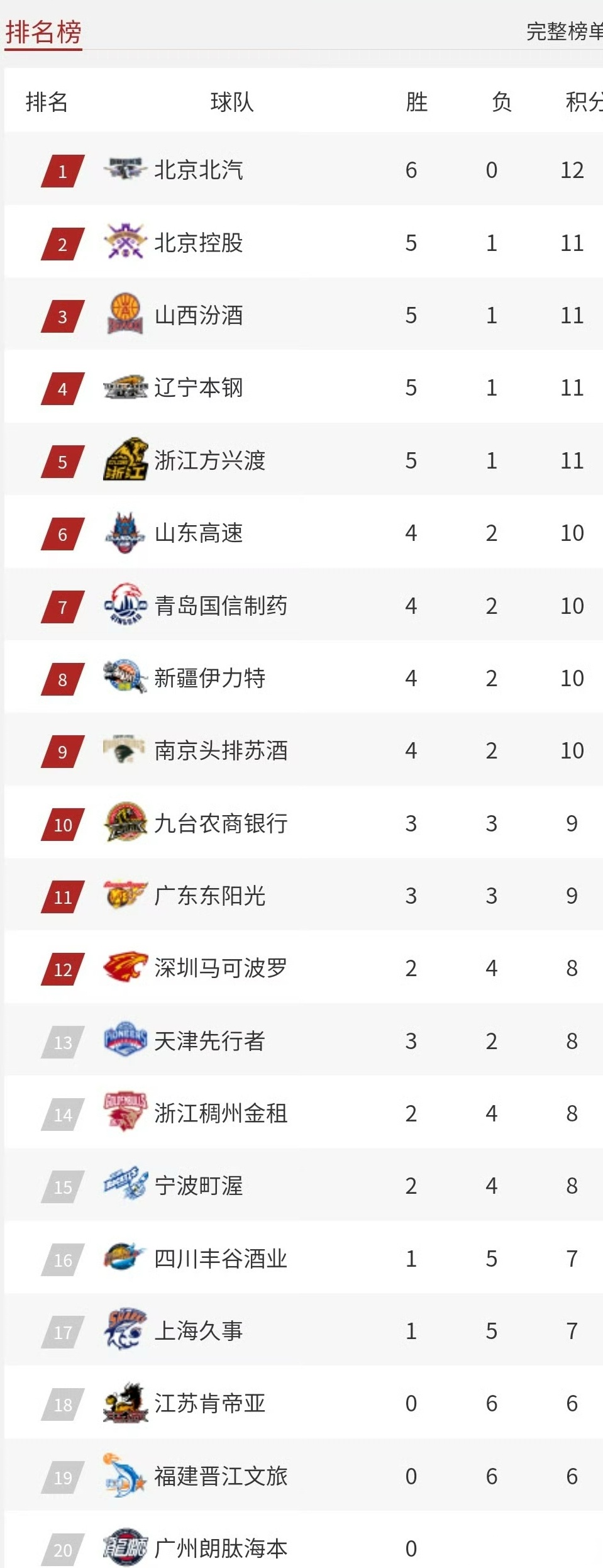Screen dimensions: 603x1568
Task: Click the 北京北汽 team logo
Action: 123,170
